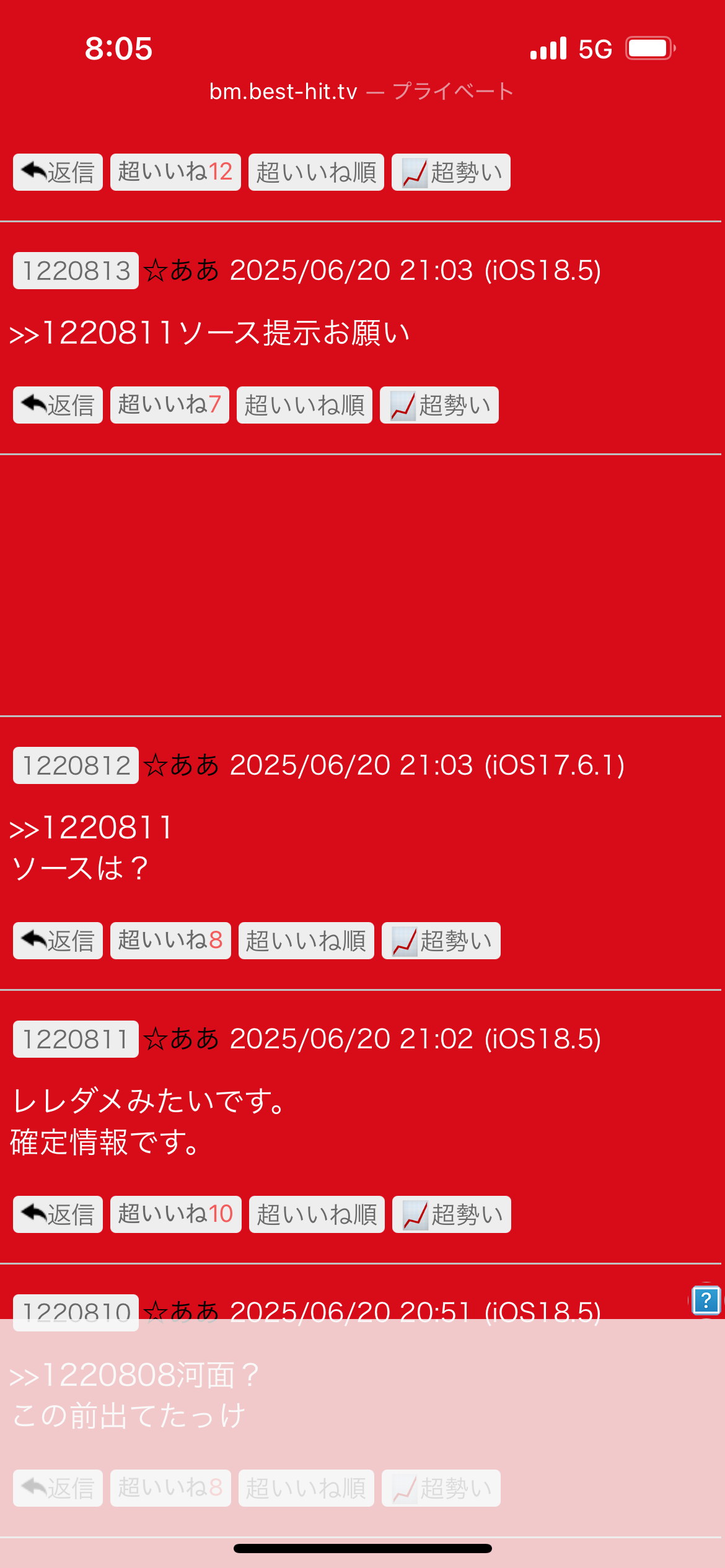This screenshot has height=1568, width=725.
Task: Sort by 超いいね順 under post 1220811
Action: pyautogui.click(x=317, y=1214)
